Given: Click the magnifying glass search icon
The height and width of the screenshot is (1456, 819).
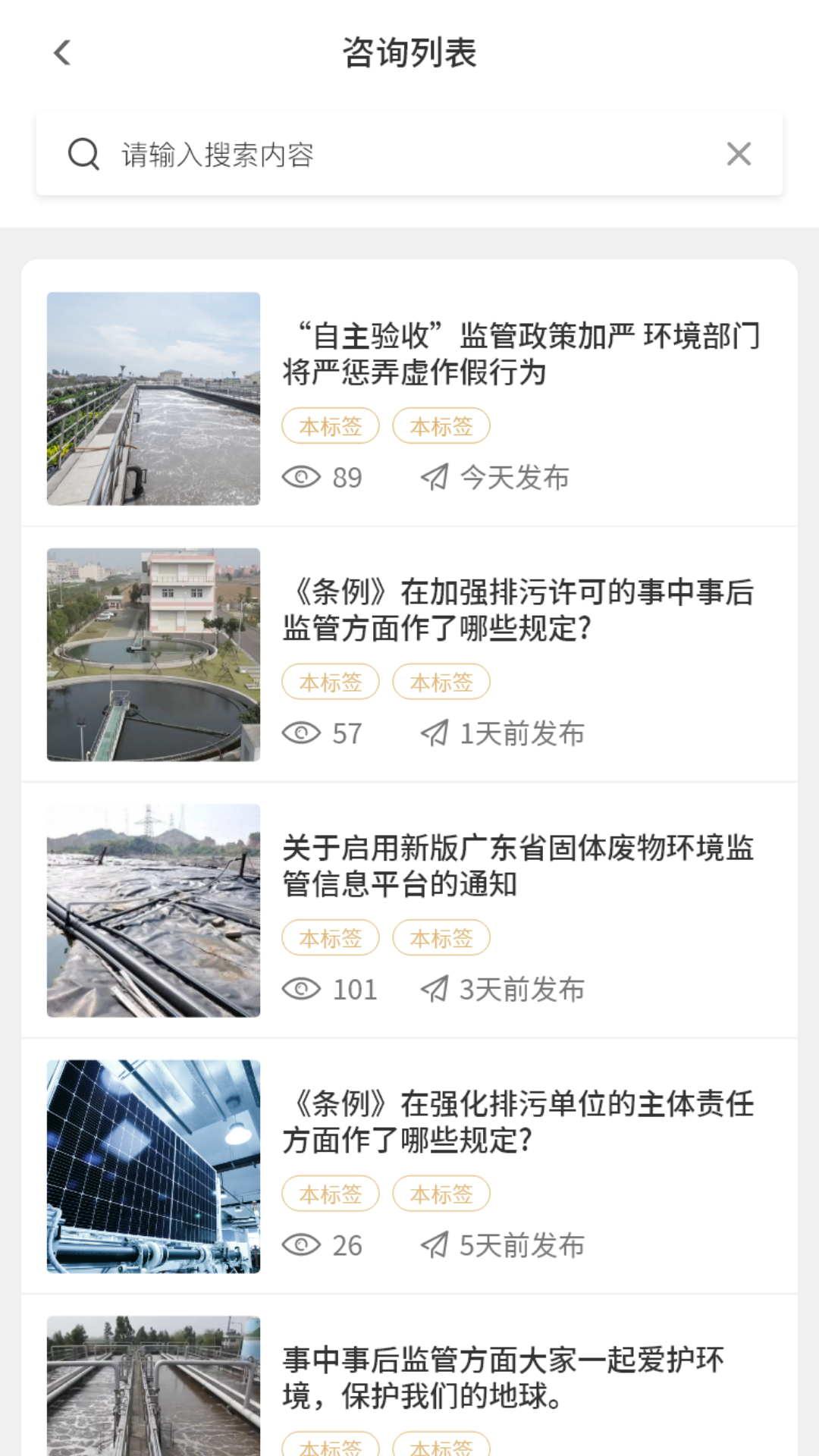Looking at the screenshot, I should click(x=83, y=154).
